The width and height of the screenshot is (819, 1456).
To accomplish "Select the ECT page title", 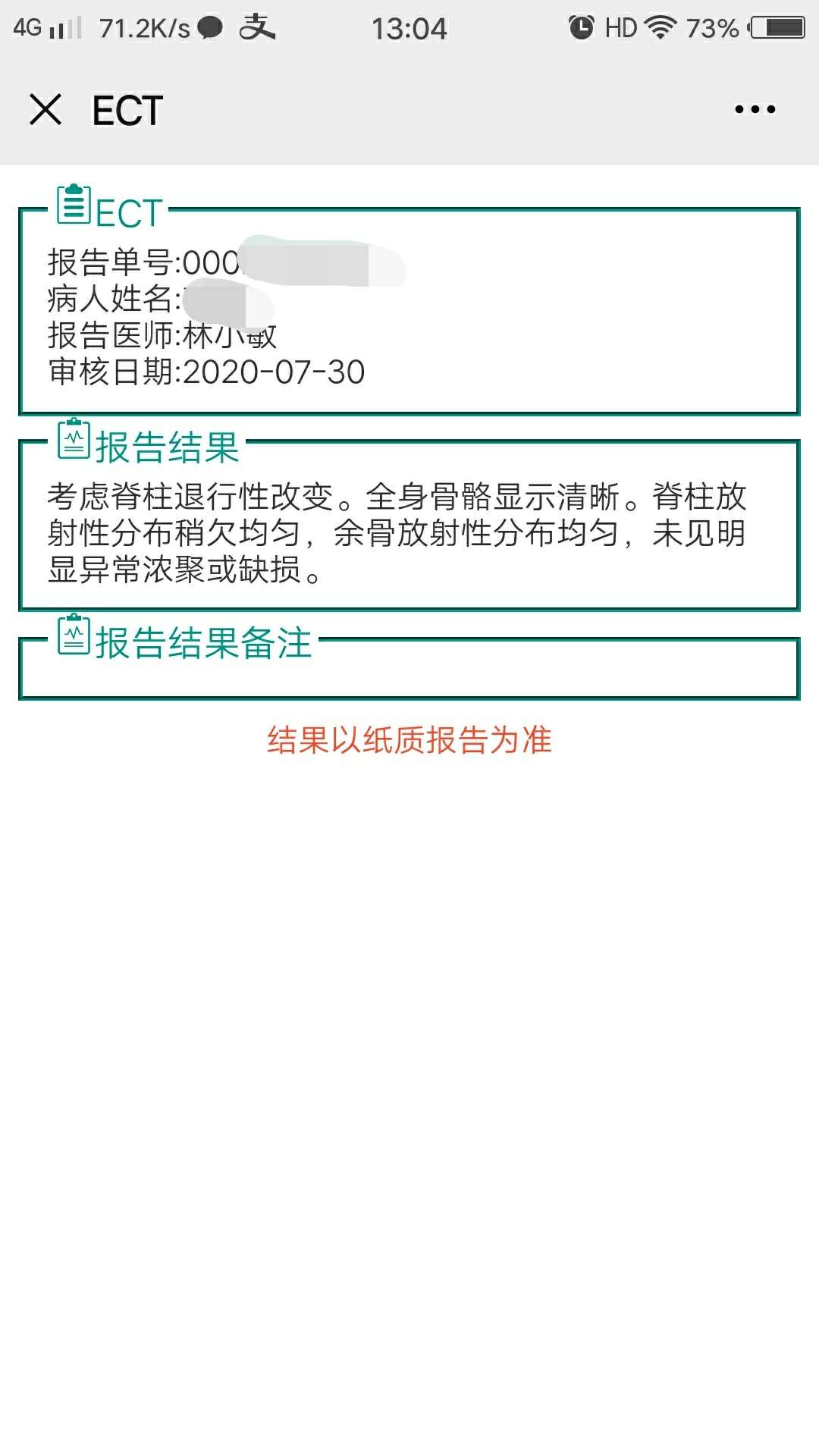I will [x=126, y=110].
